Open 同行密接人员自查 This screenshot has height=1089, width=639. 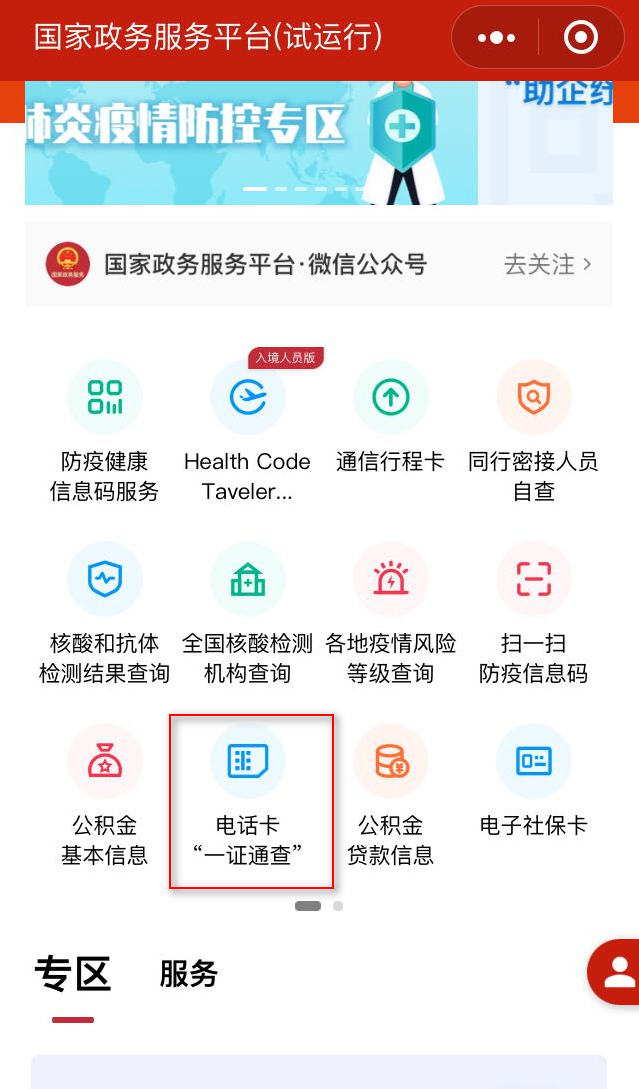pos(533,431)
